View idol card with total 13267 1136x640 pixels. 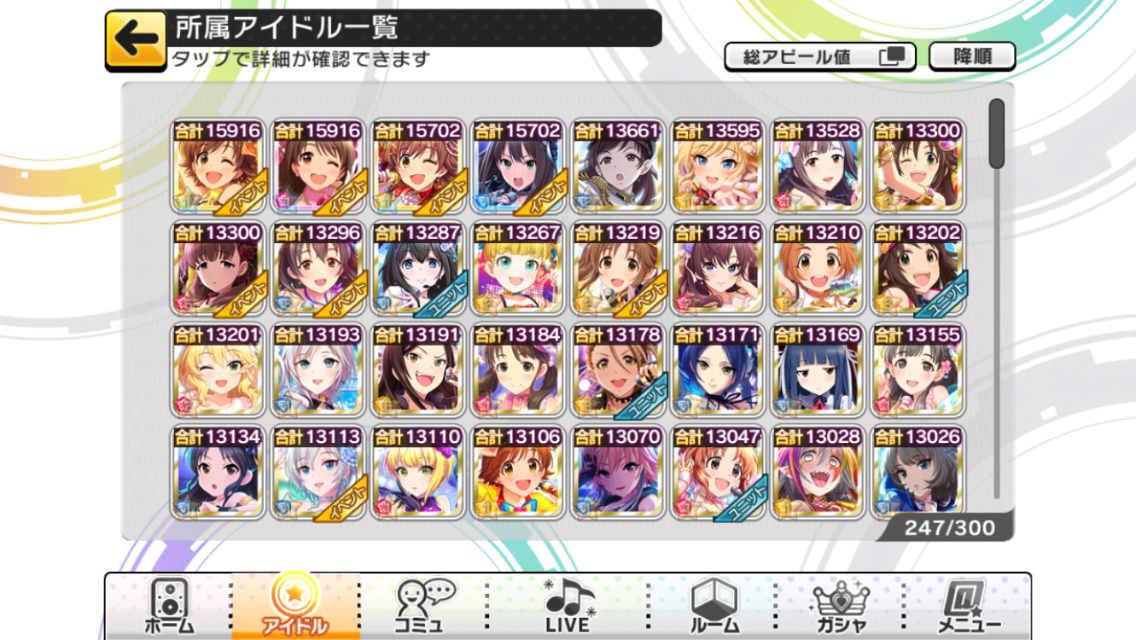[x=517, y=268]
